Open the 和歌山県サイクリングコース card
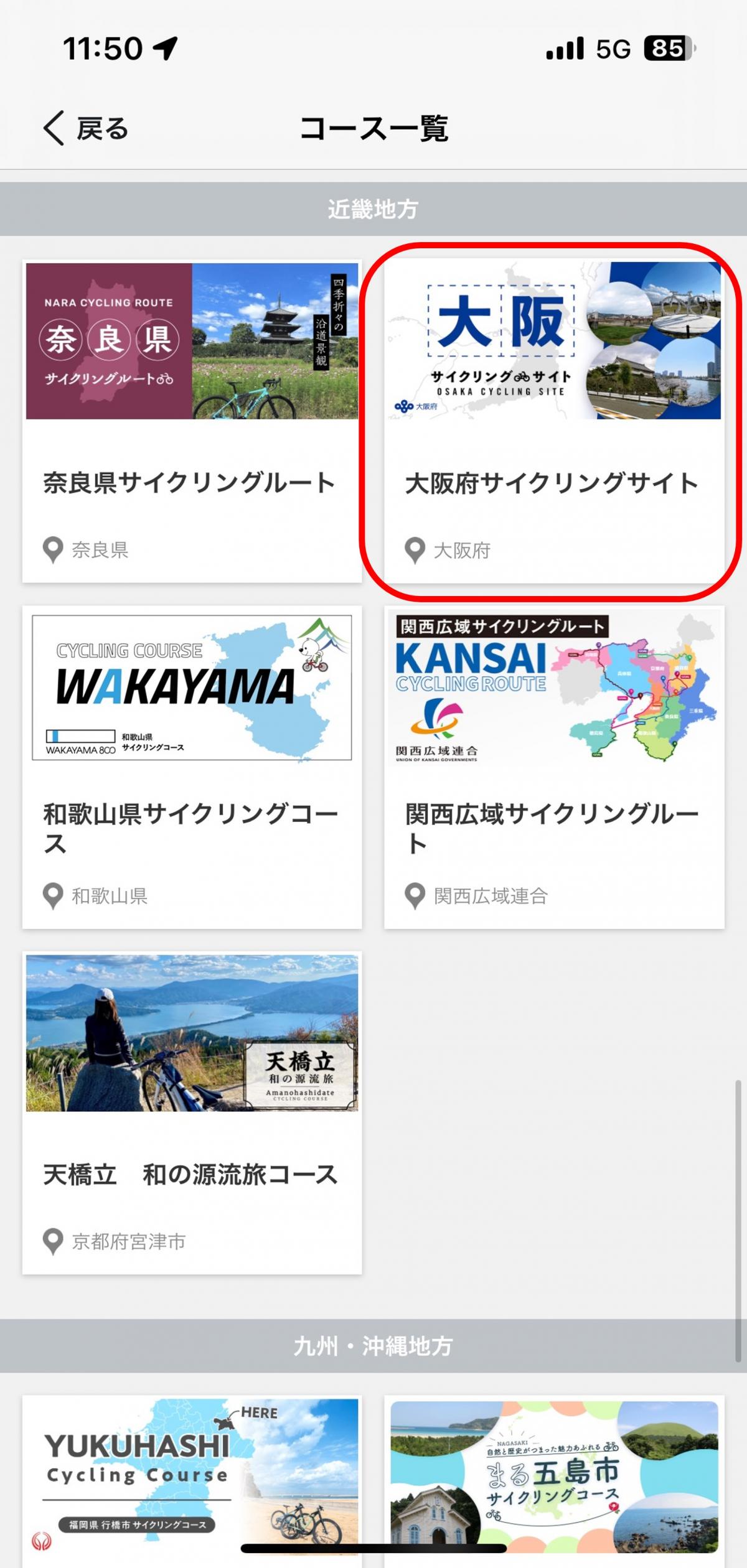This screenshot has width=747, height=1568. click(x=192, y=767)
